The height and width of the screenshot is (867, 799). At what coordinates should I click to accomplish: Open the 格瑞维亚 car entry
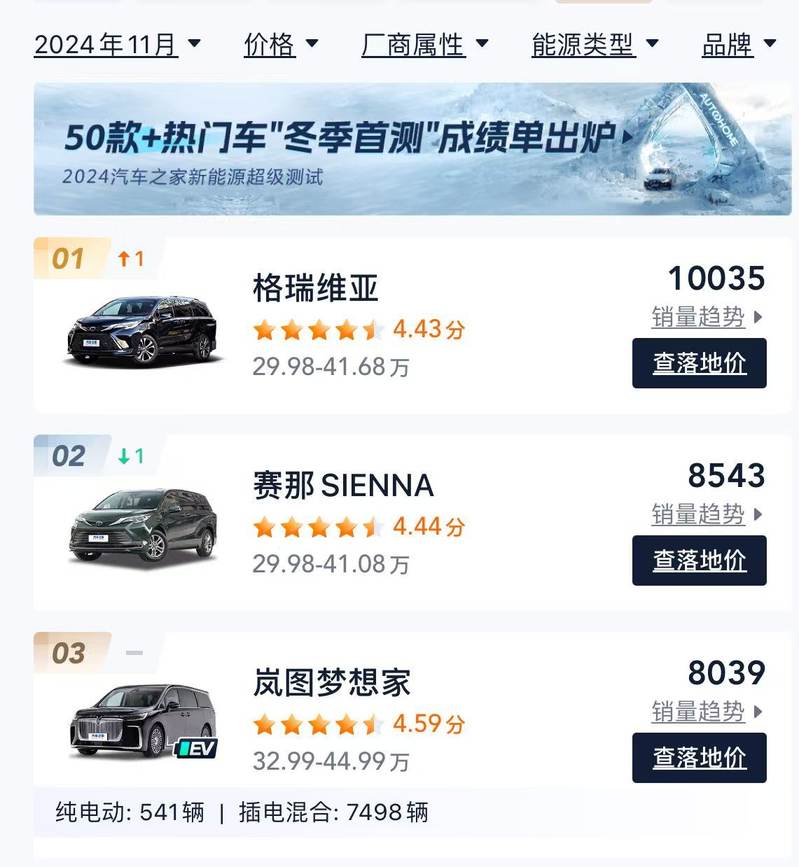316,289
